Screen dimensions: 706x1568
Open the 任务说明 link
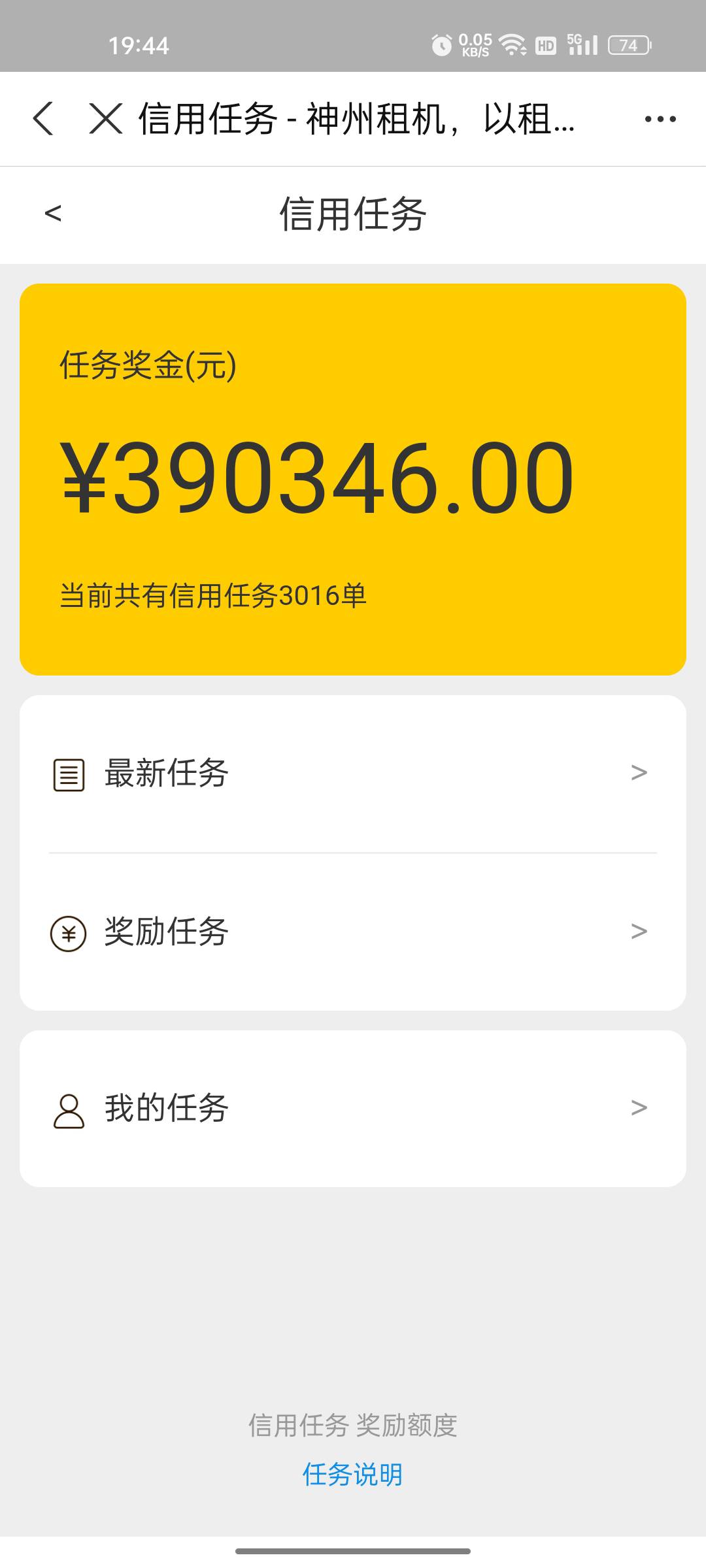(353, 1475)
